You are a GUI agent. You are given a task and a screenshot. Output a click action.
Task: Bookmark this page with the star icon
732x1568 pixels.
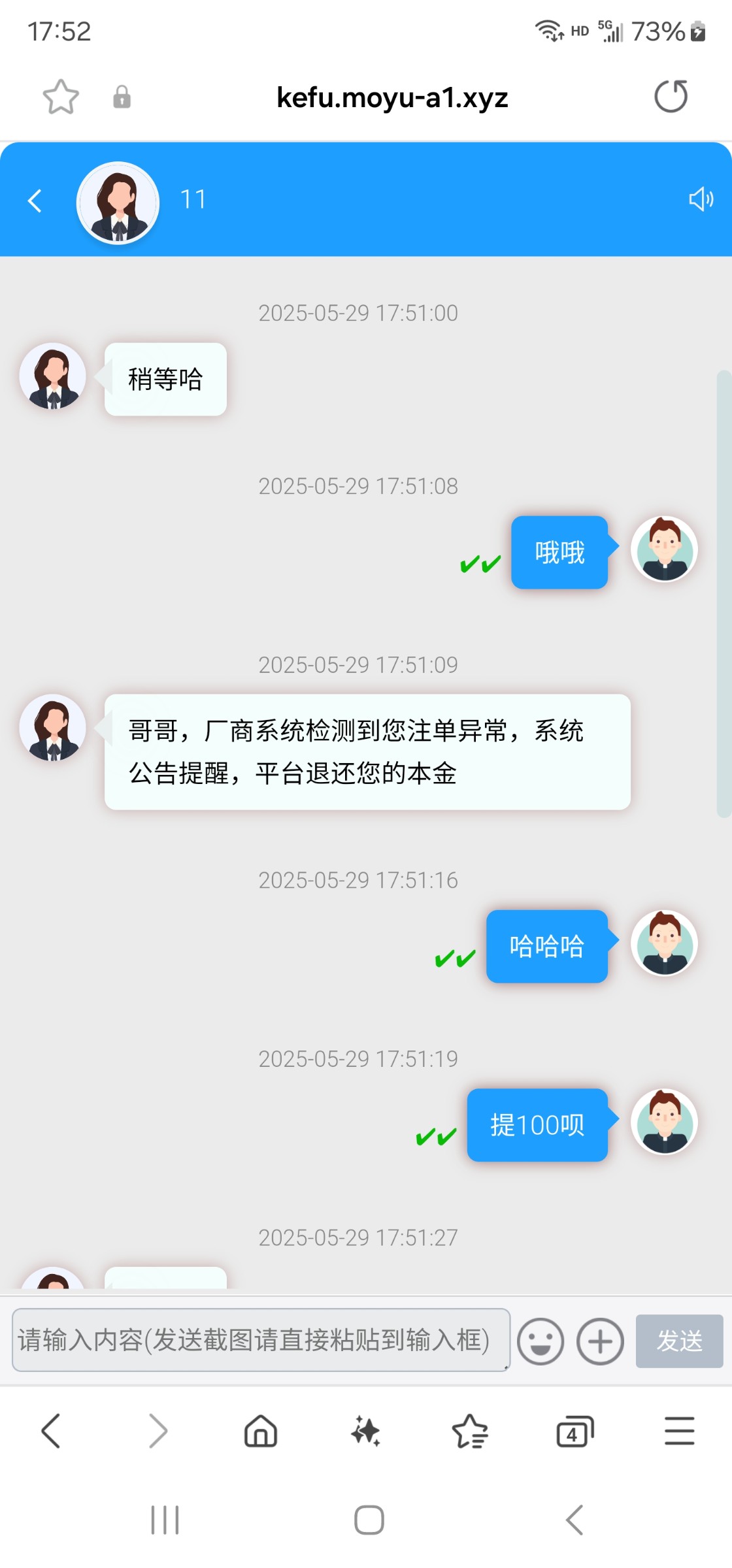point(61,97)
